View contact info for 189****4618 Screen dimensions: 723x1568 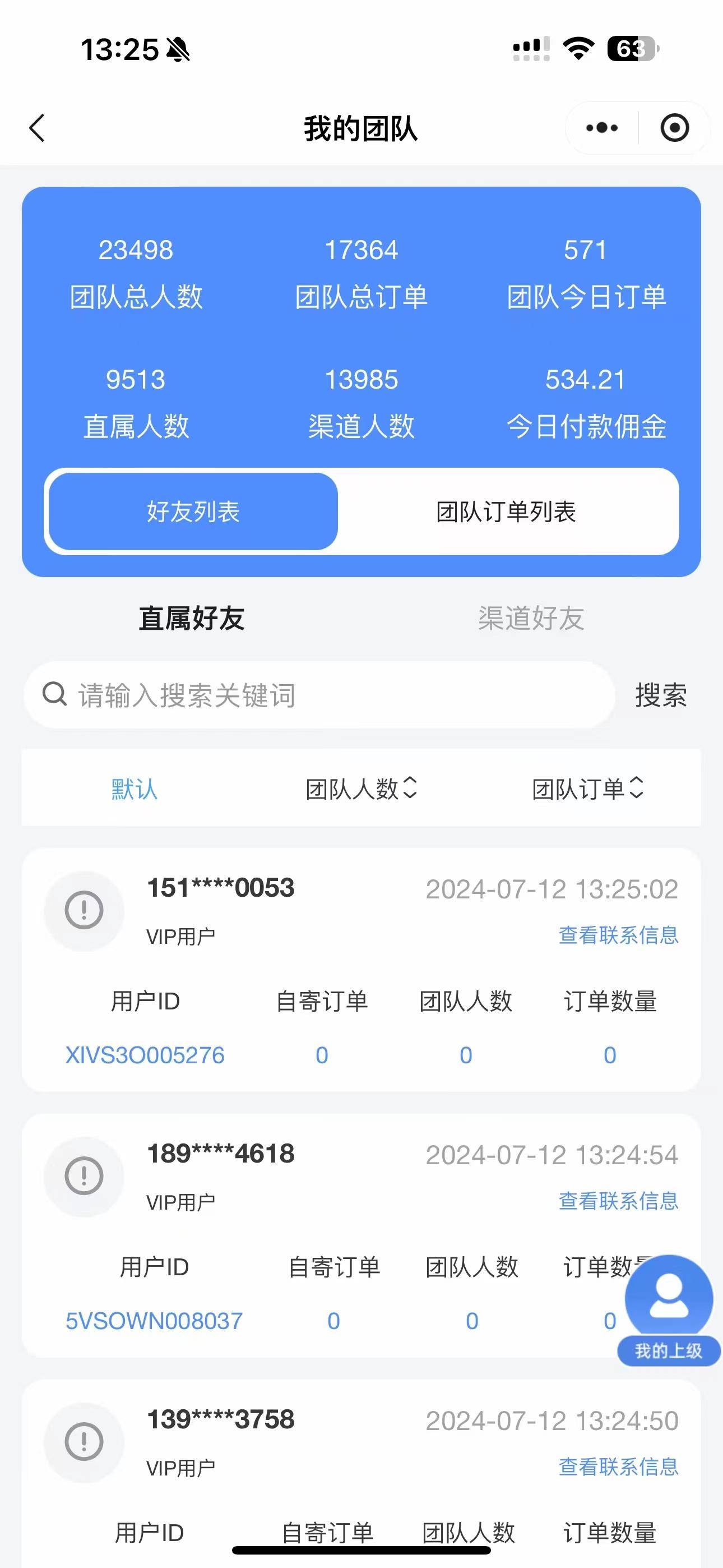coord(618,1201)
